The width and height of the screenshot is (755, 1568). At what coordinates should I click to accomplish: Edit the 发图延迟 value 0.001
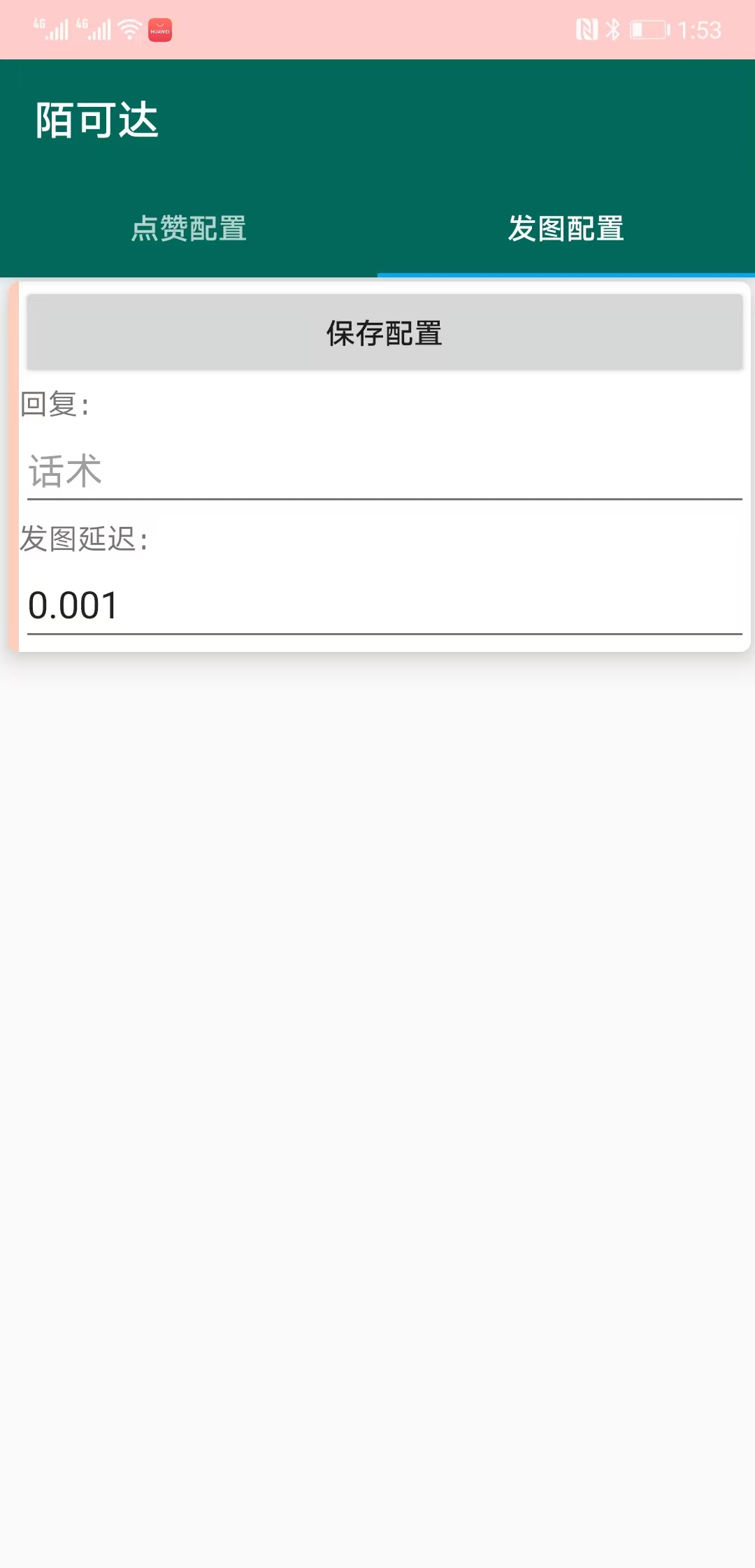(x=384, y=605)
